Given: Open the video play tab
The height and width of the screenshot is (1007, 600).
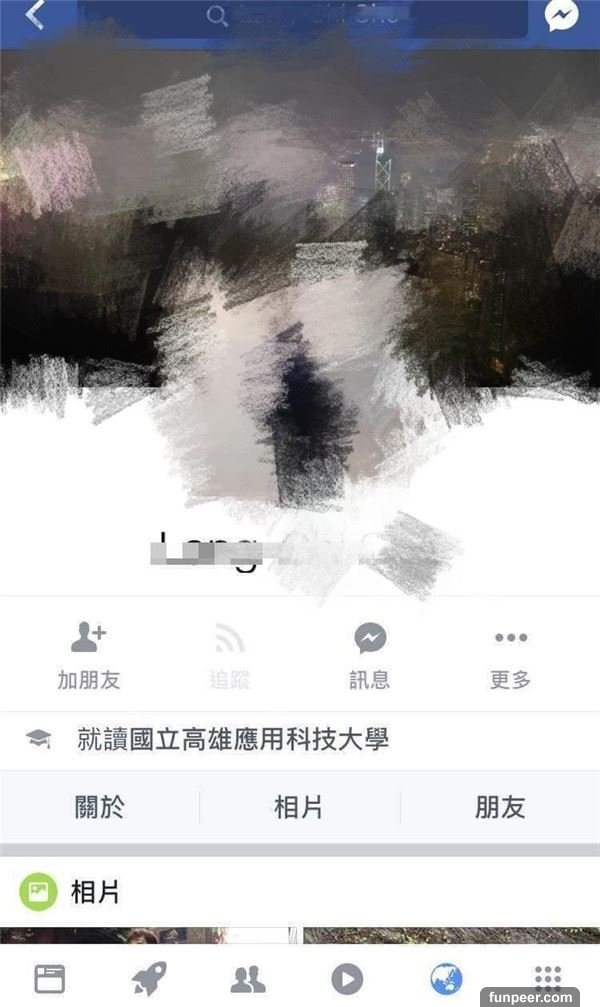Looking at the screenshot, I should point(347,978).
